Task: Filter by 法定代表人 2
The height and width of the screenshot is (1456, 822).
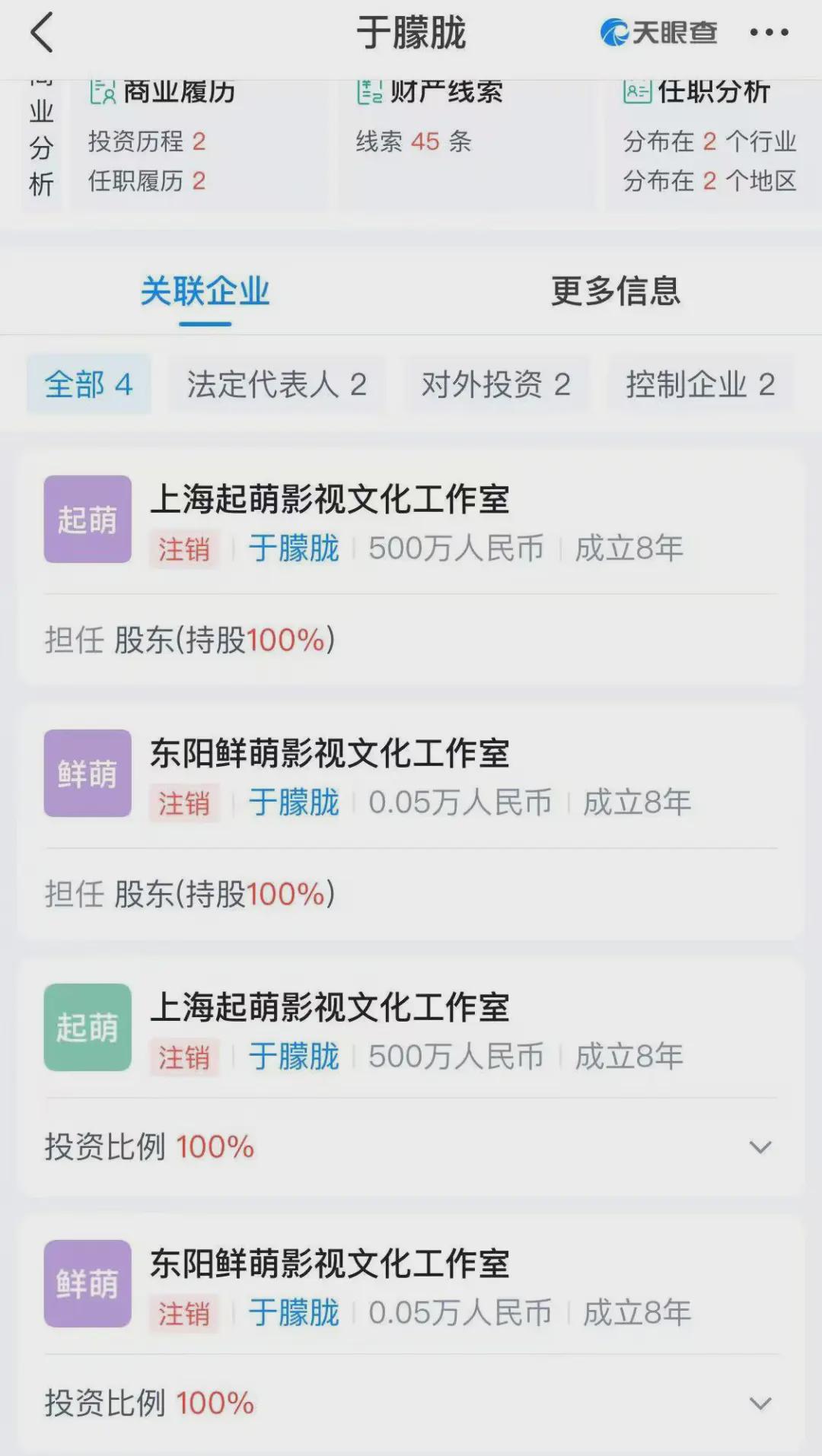Action: coord(277,384)
